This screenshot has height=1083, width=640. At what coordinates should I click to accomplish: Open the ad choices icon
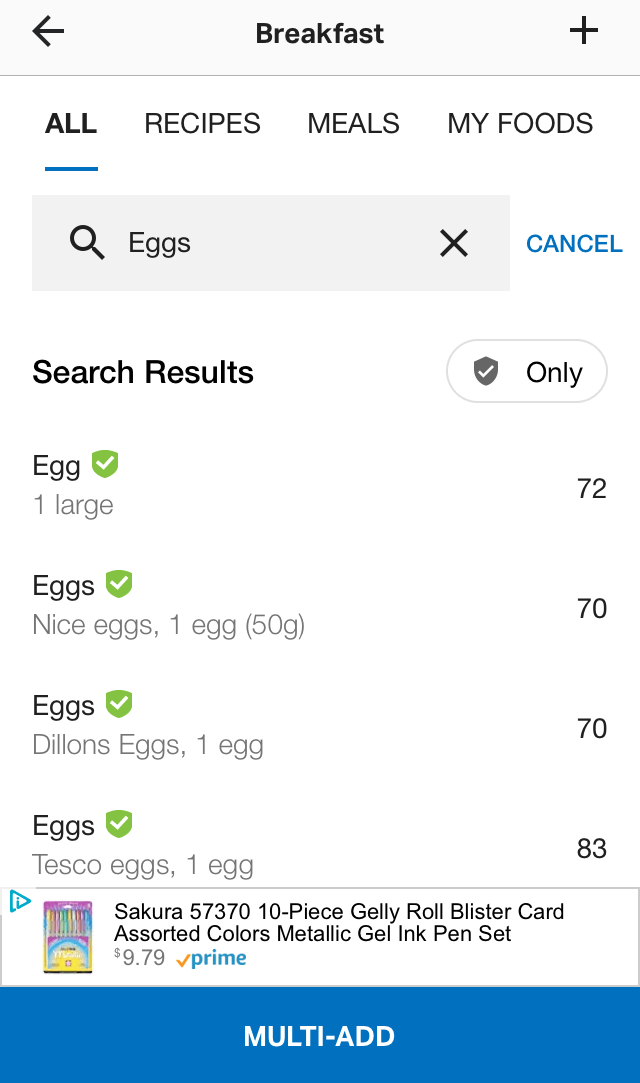point(19,901)
